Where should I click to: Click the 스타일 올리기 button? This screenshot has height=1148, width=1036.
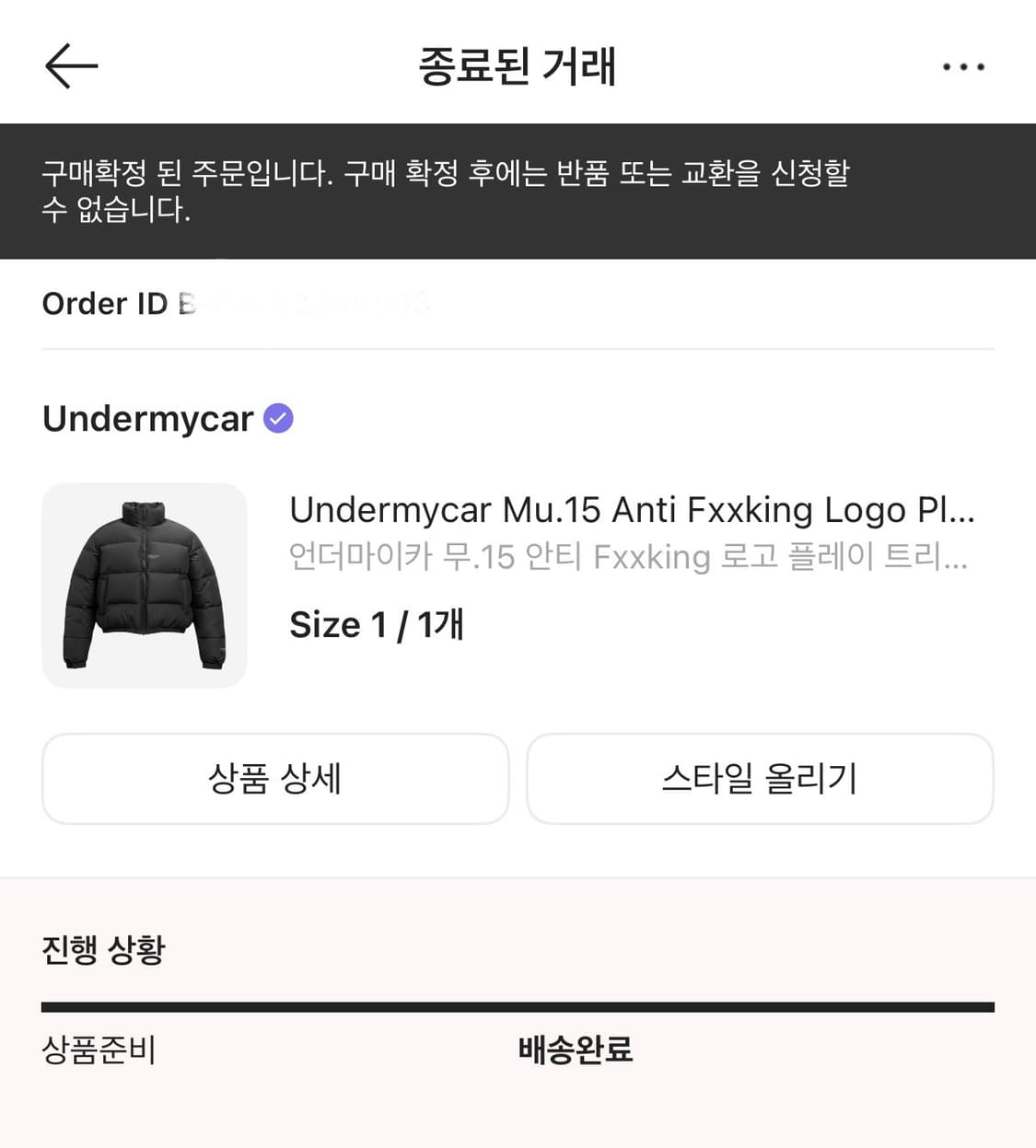pyautogui.click(x=760, y=778)
